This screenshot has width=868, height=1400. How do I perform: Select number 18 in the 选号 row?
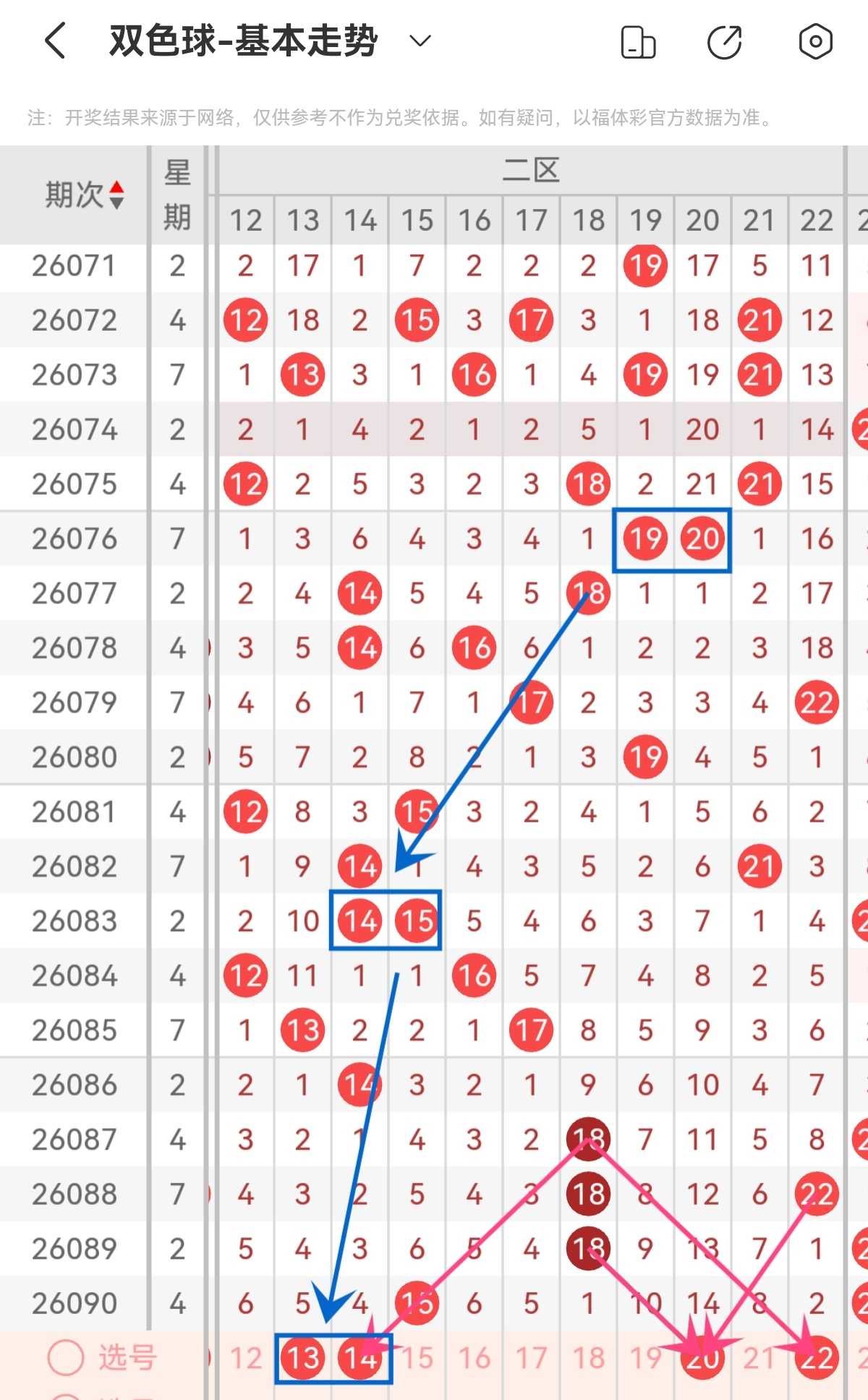[588, 1358]
